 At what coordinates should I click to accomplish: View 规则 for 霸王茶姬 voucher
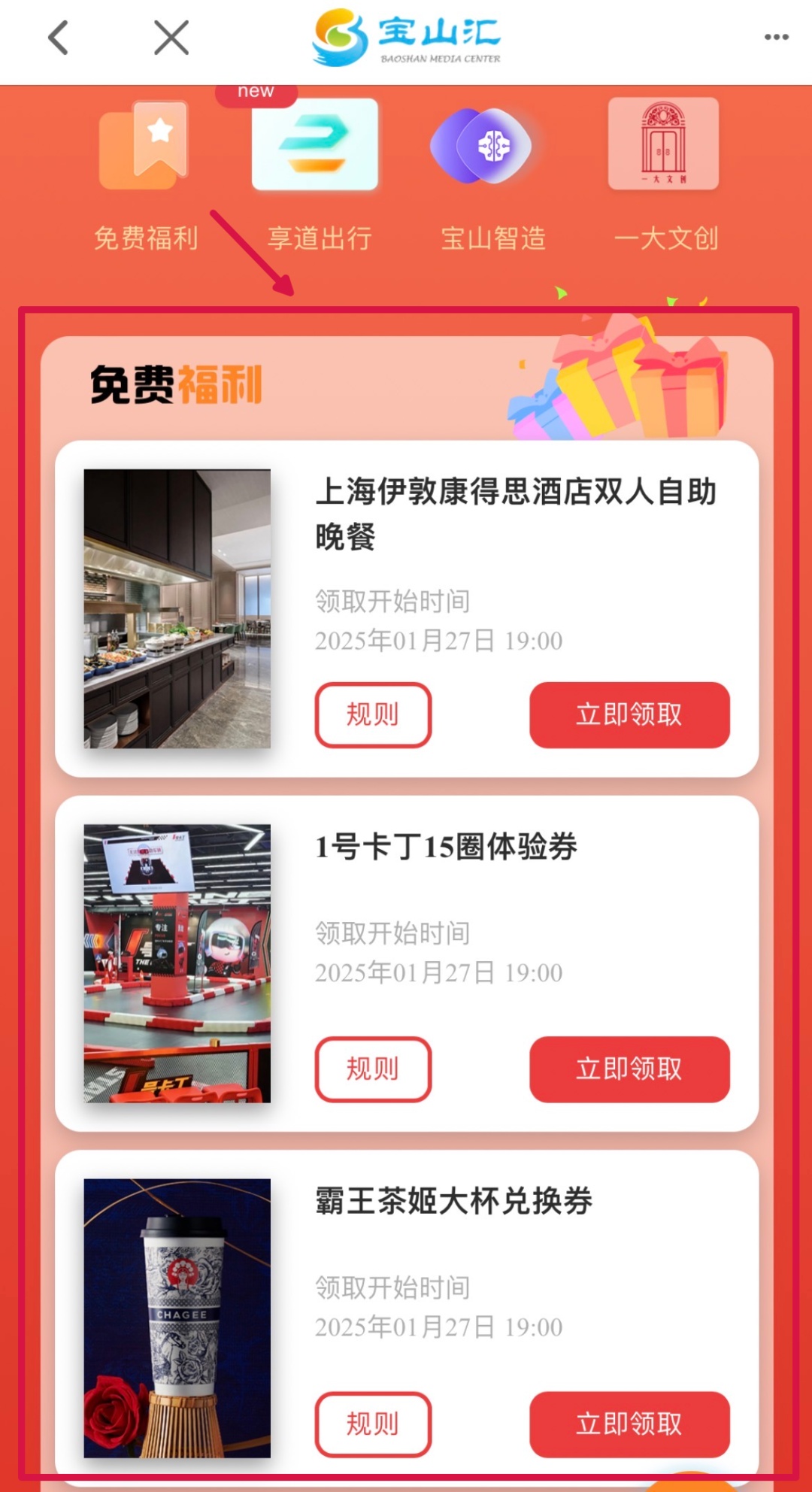point(373,1424)
